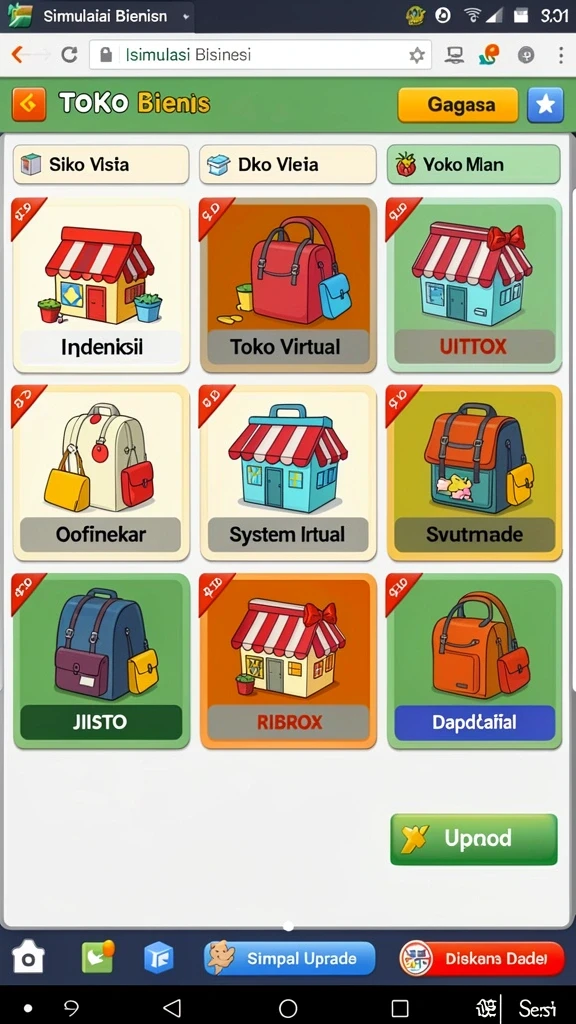Select the address bar Isimulasi Bisinesi

tap(260, 55)
